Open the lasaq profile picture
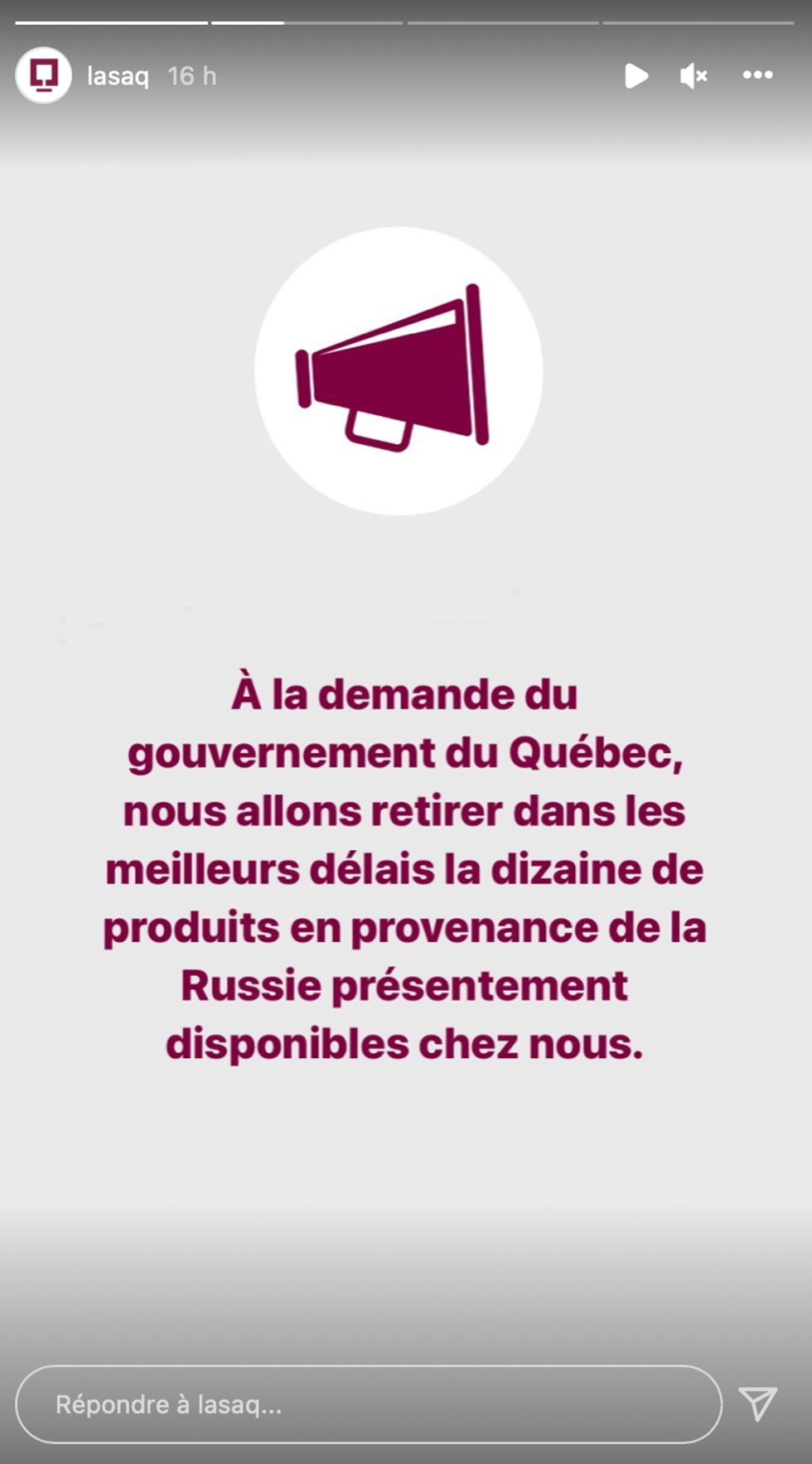812x1464 pixels. point(43,75)
